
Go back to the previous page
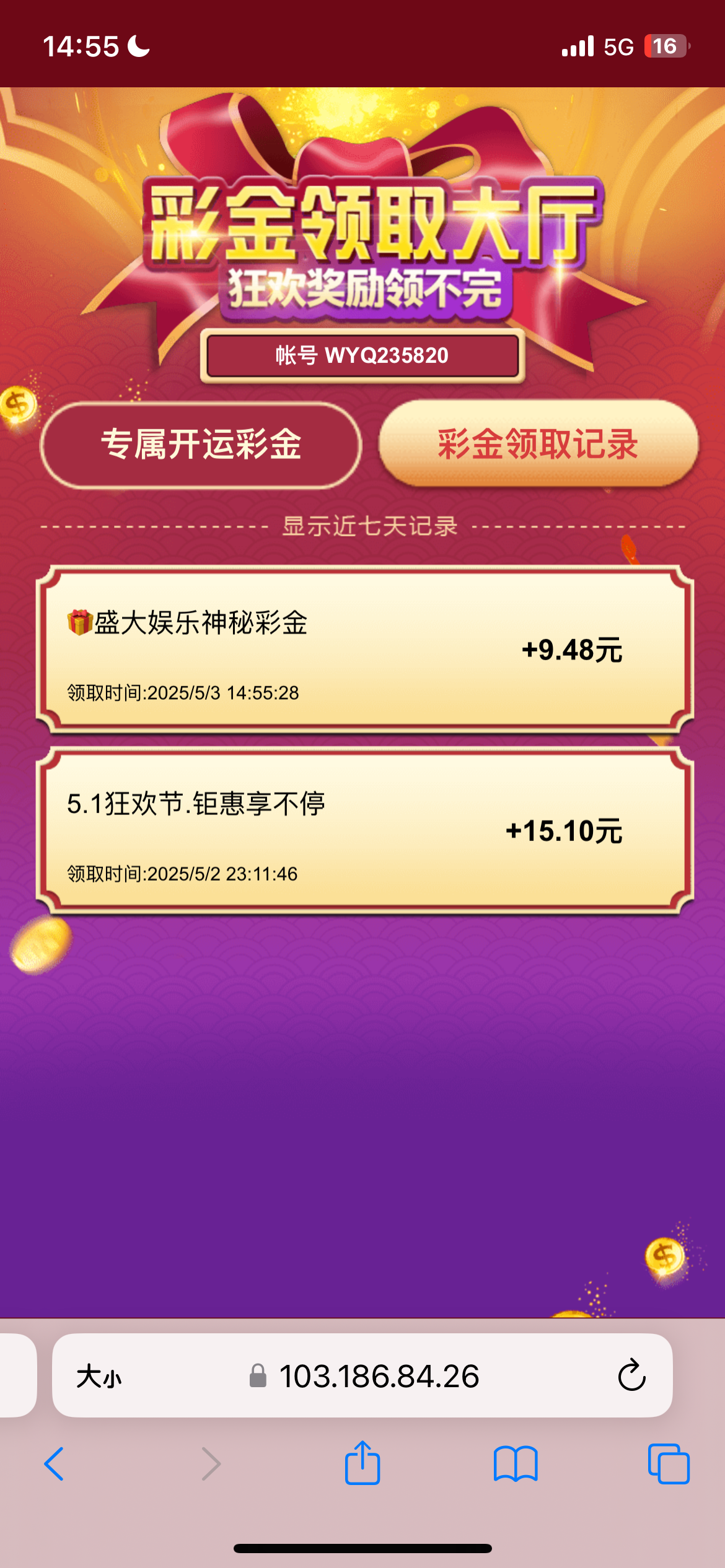55,1464
